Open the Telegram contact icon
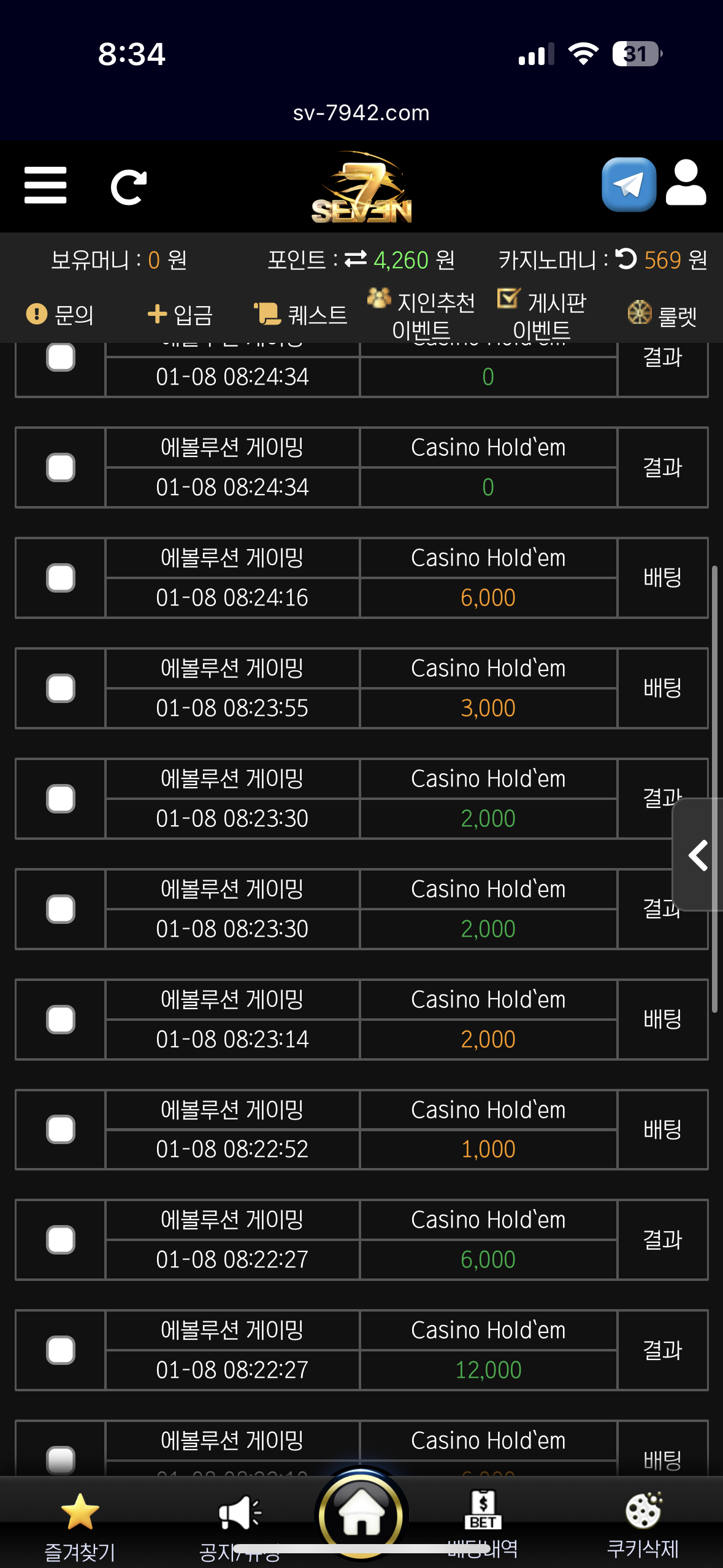Screen dimensions: 723x1568 tap(629, 185)
